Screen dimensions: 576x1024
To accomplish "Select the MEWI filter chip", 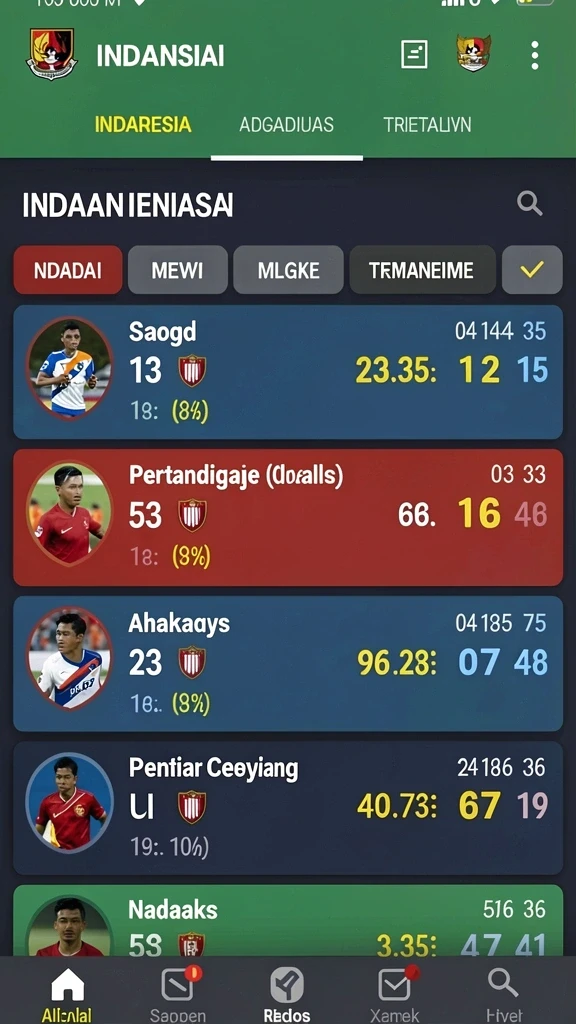I will tap(178, 270).
